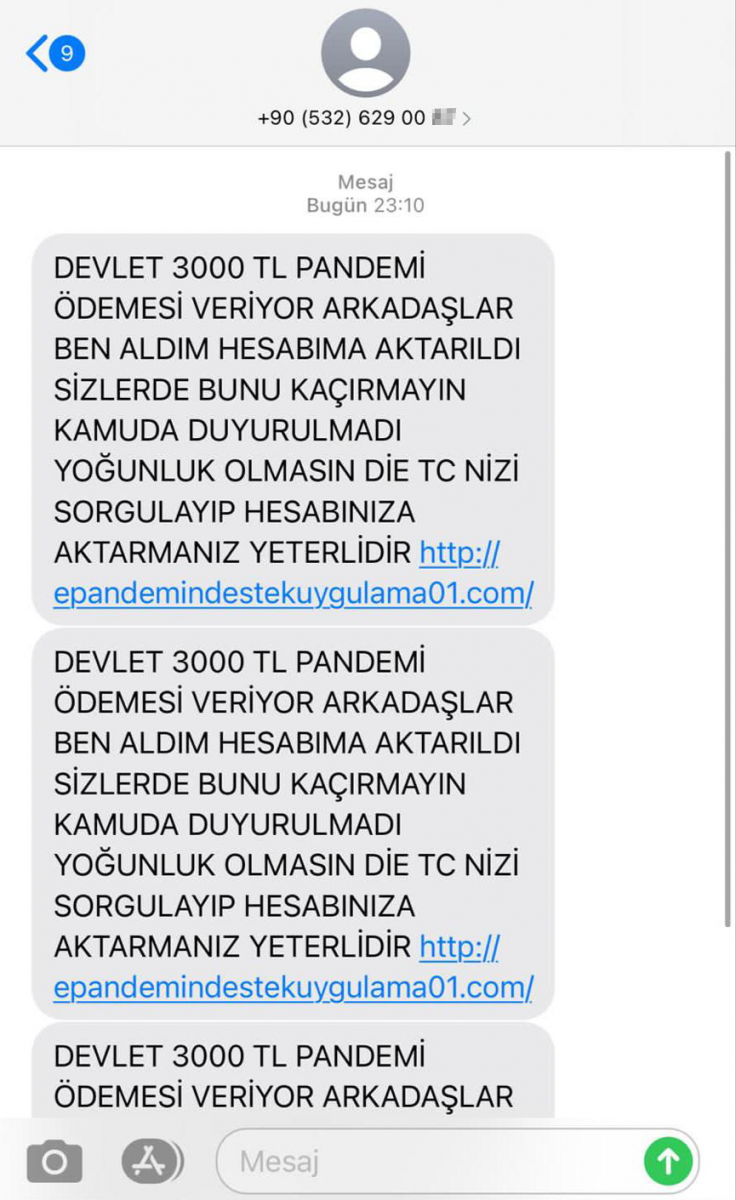Send the message with the green arrow
Image resolution: width=736 pixels, height=1200 pixels.
pos(668,1161)
